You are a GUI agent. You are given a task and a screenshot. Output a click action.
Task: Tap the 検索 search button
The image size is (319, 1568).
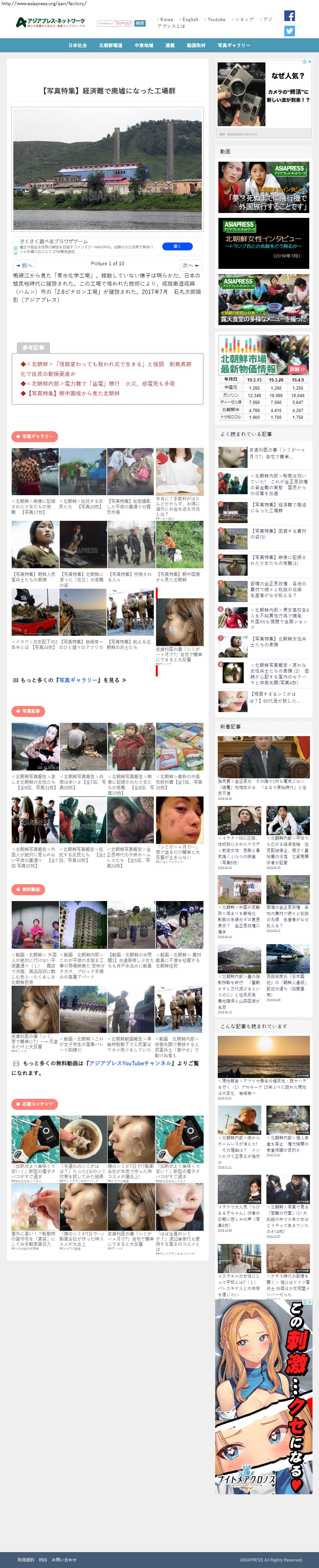pyautogui.click(x=140, y=23)
